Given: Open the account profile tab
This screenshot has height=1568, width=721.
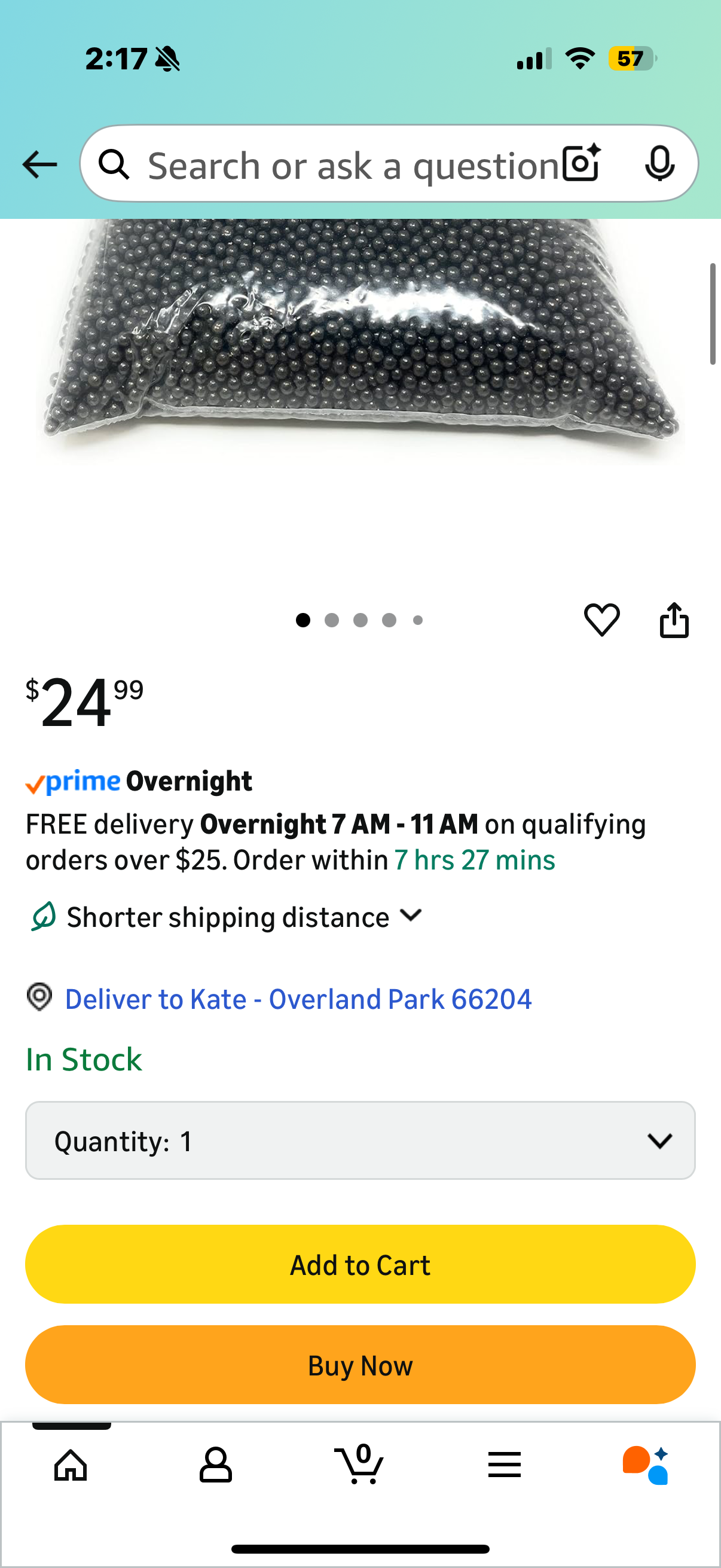Looking at the screenshot, I should tap(216, 1465).
